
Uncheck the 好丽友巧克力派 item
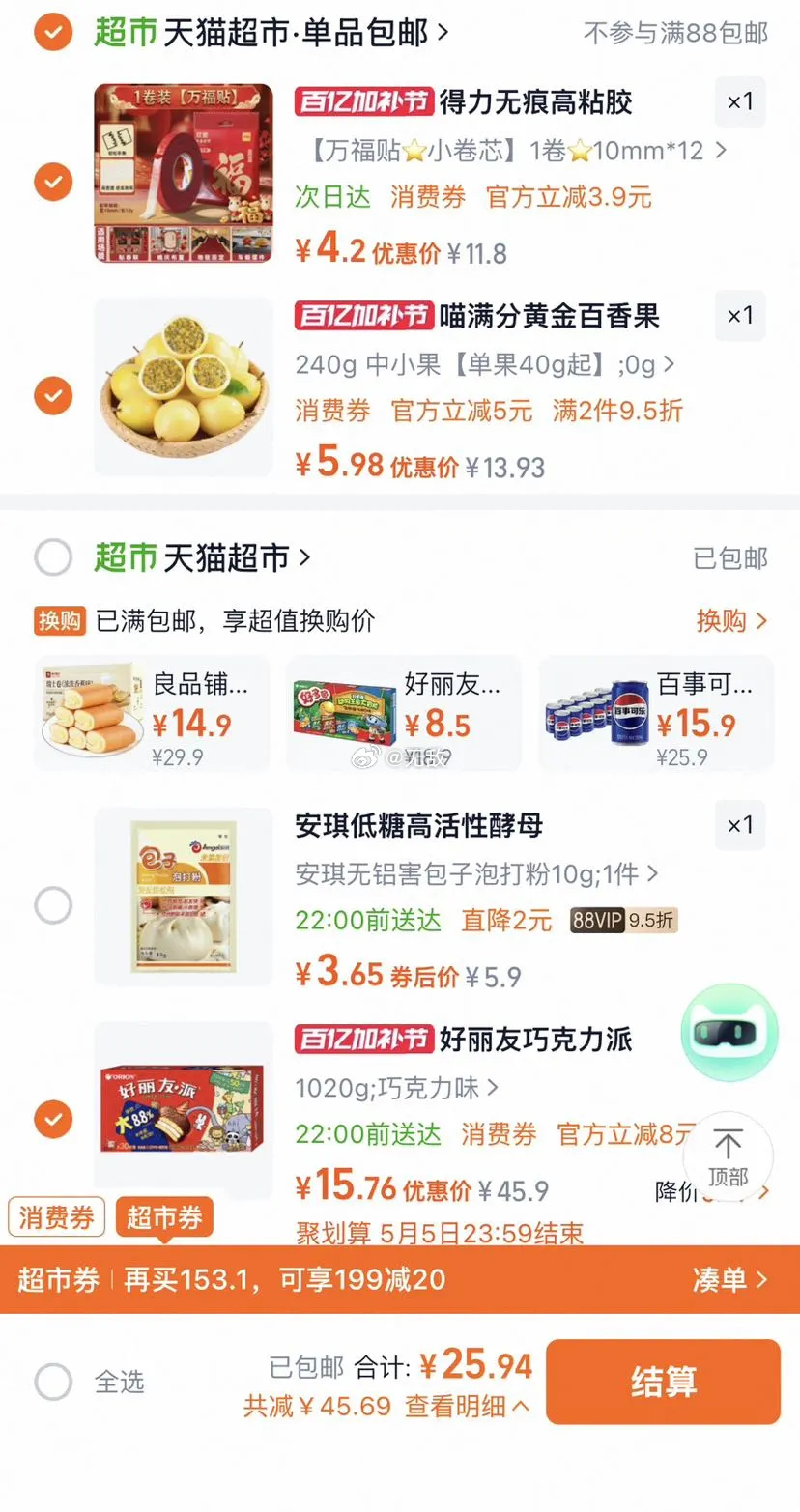[53, 1120]
